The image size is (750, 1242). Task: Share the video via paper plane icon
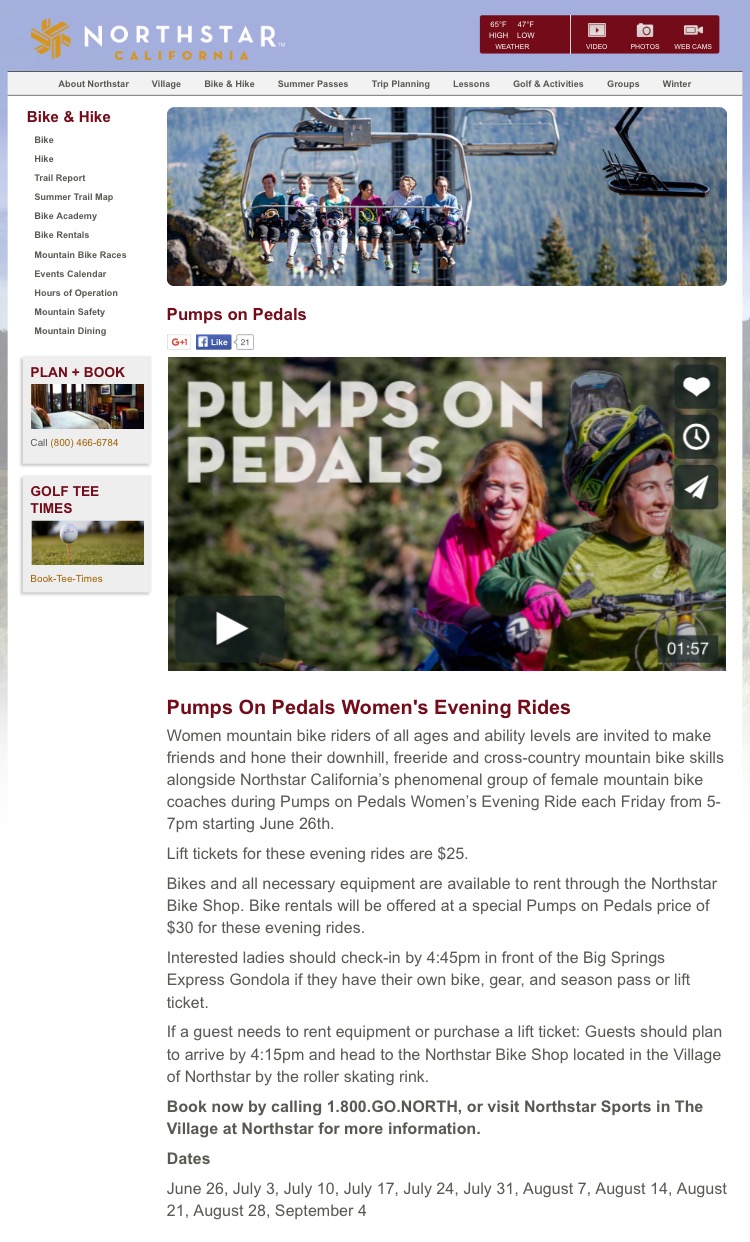[696, 487]
